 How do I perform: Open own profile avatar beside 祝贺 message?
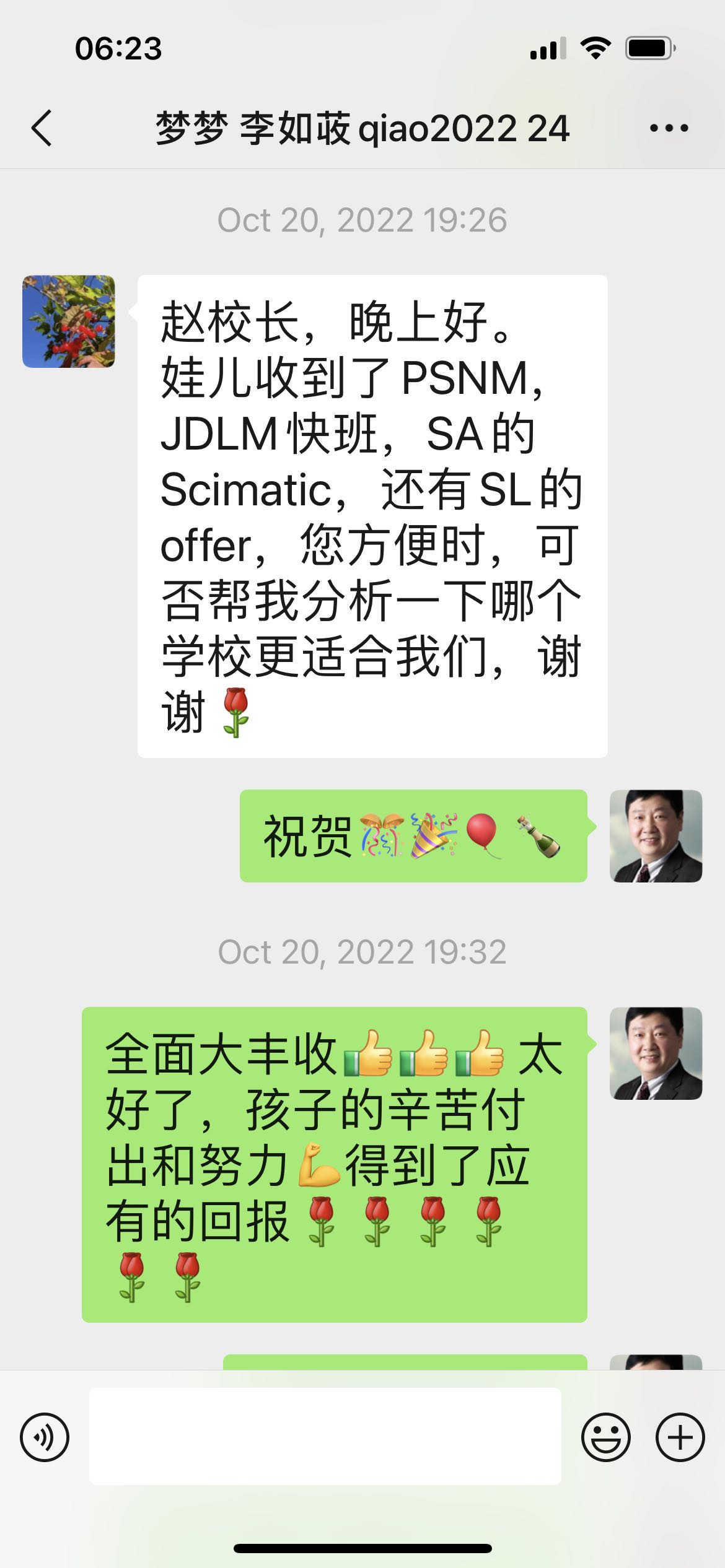tap(656, 835)
